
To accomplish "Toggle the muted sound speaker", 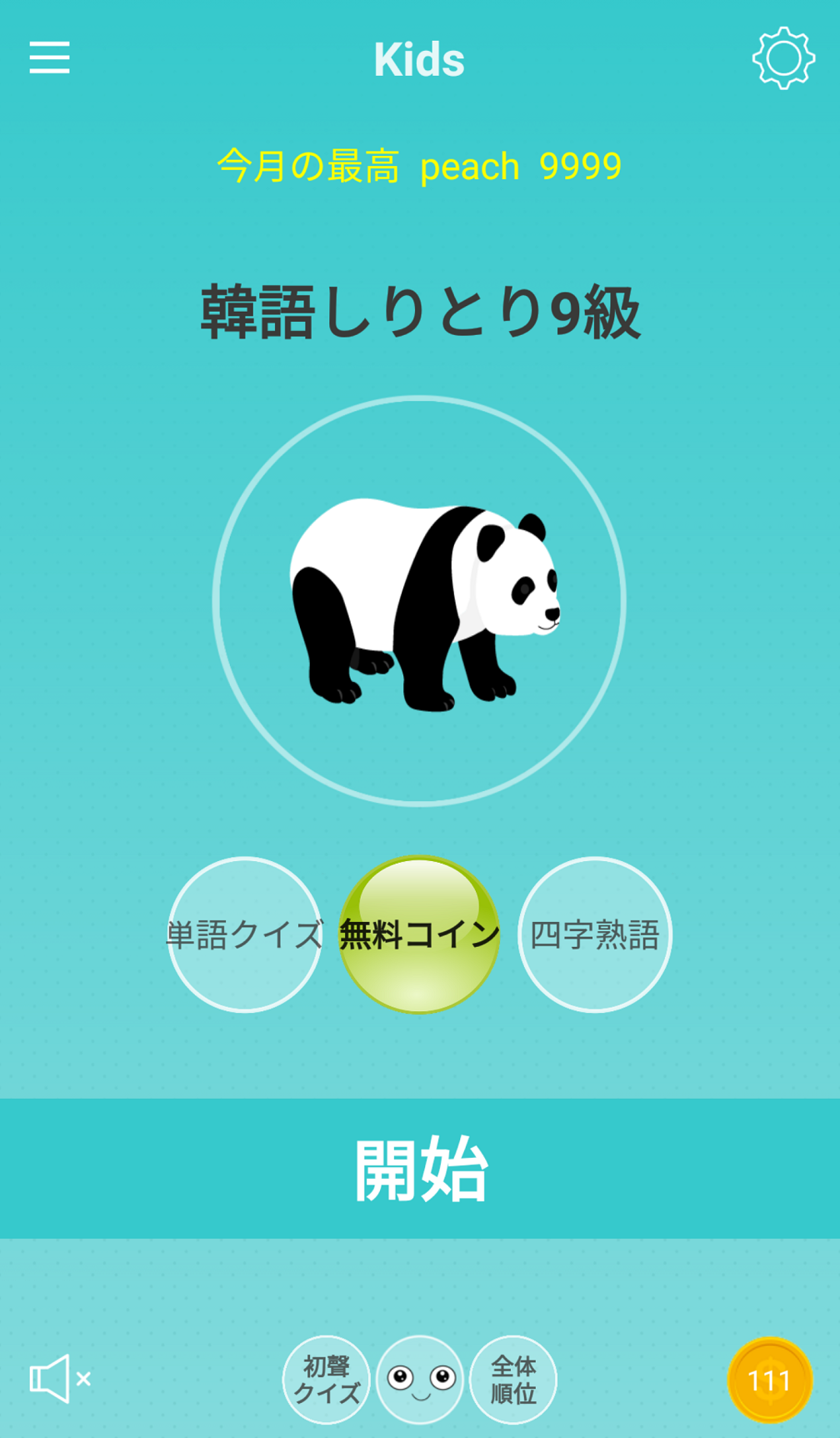I will (59, 1379).
